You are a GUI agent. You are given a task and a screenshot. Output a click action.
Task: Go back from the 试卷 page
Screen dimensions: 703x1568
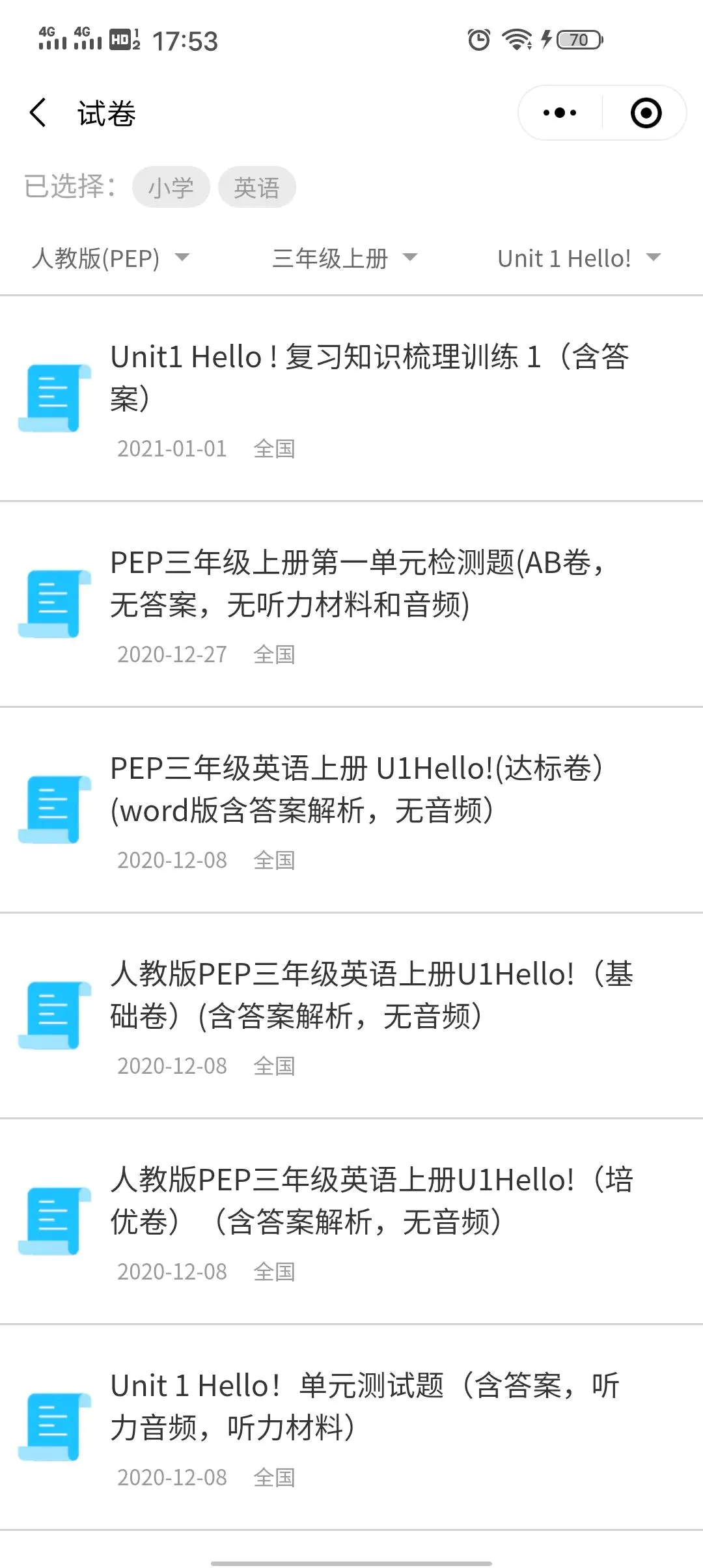pos(38,113)
